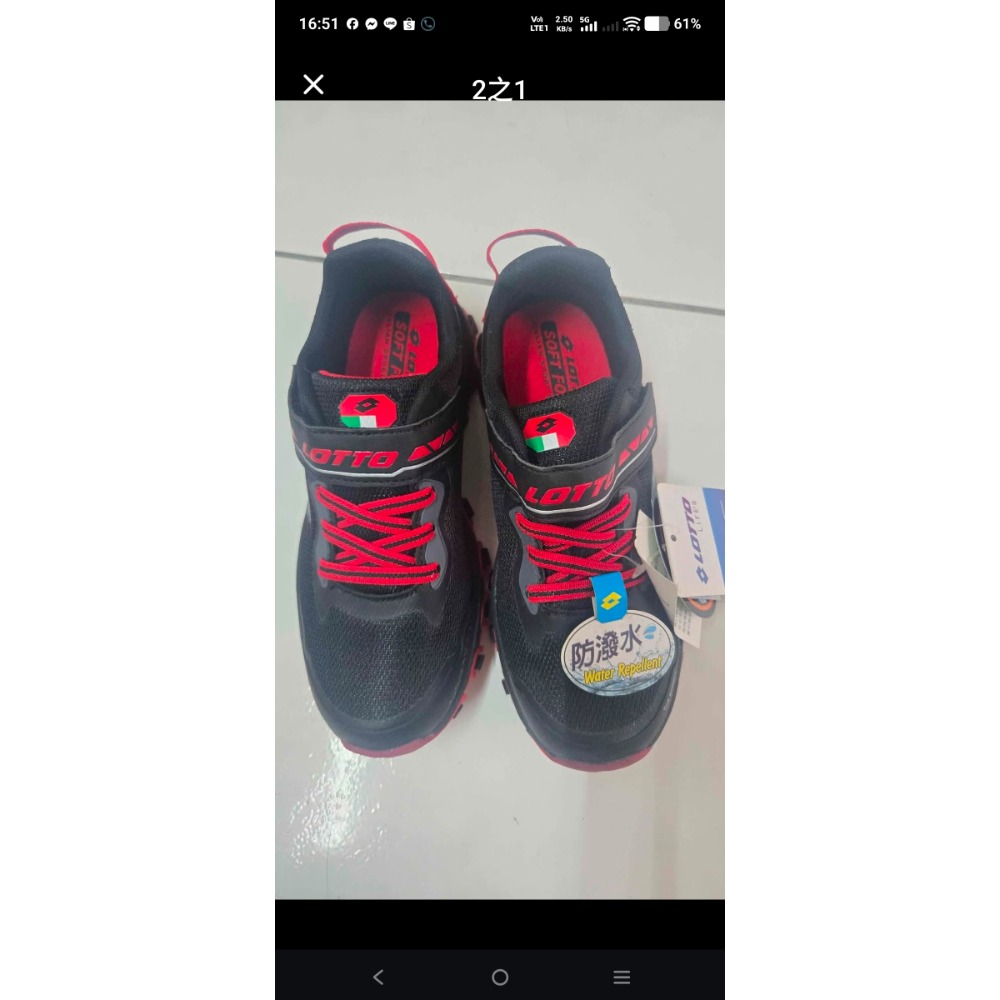Close the photo viewer

tap(313, 85)
